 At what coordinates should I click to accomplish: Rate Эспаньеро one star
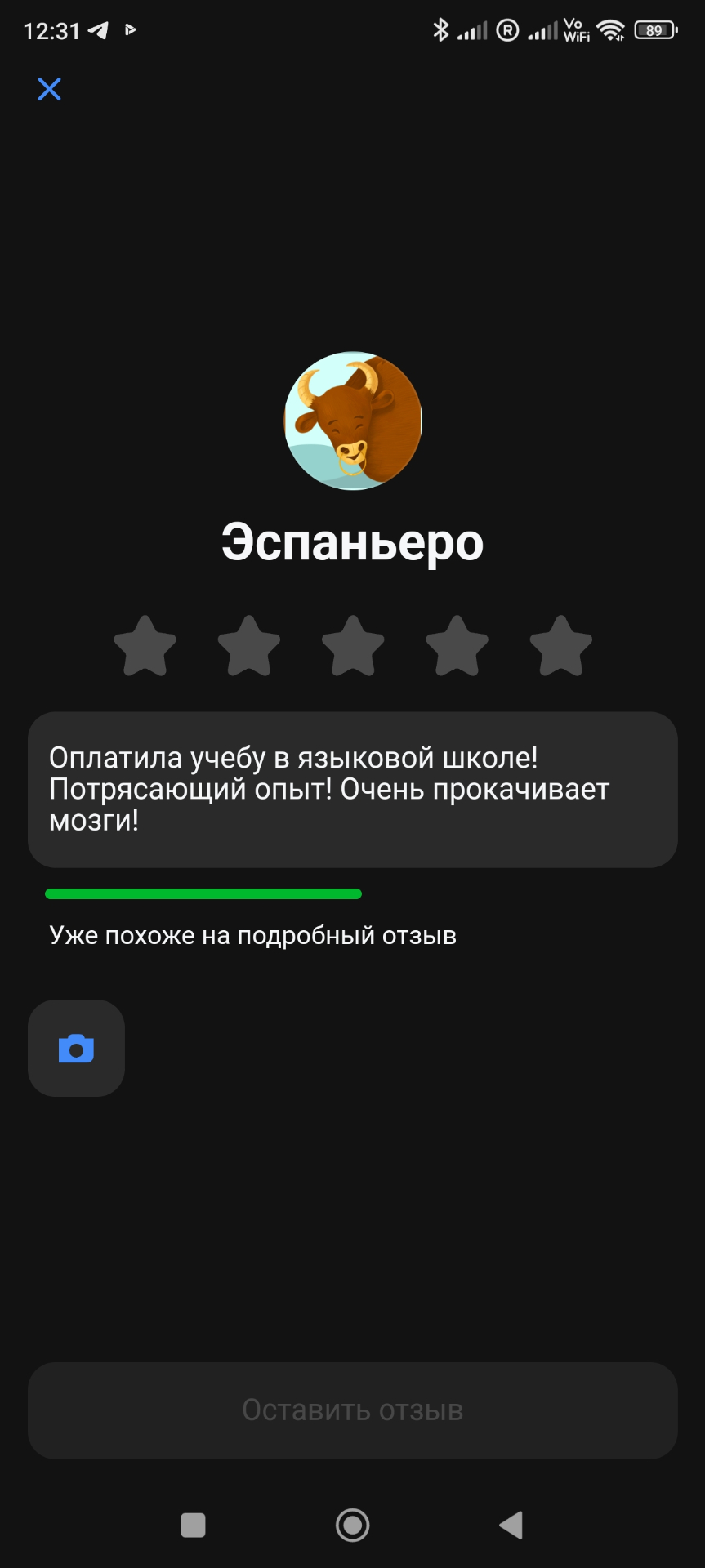coord(145,646)
